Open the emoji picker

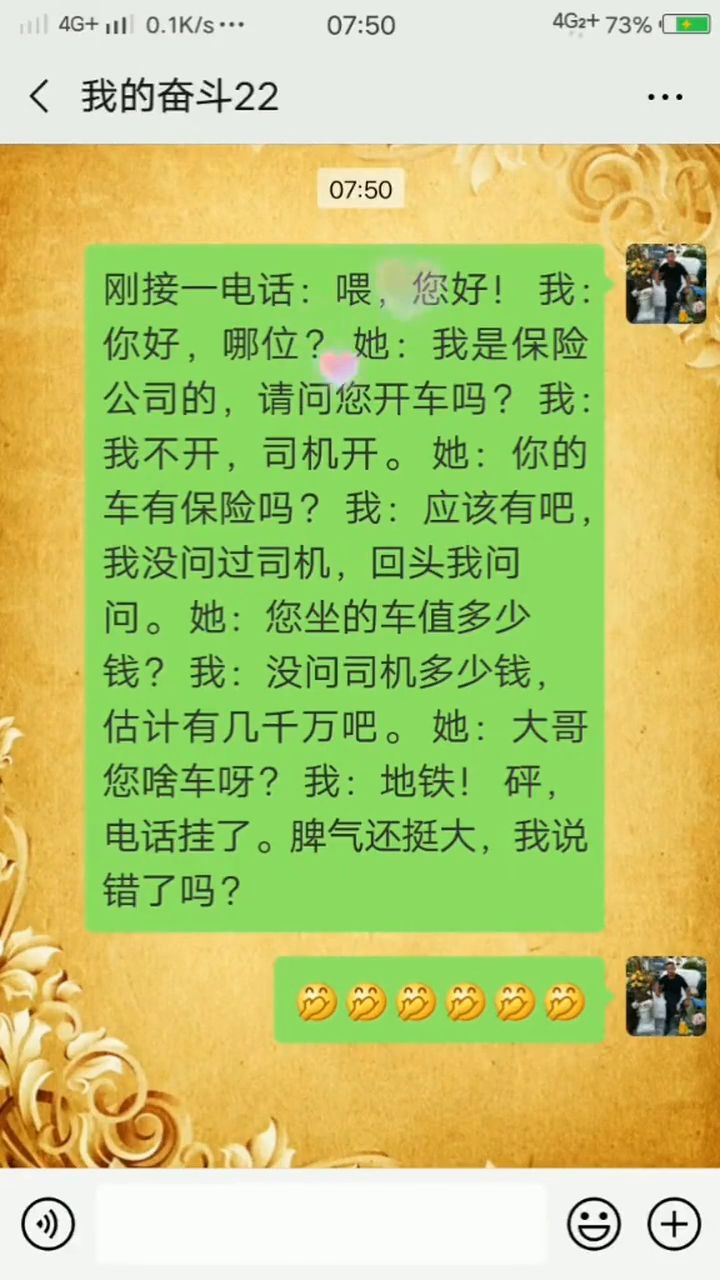click(594, 1224)
